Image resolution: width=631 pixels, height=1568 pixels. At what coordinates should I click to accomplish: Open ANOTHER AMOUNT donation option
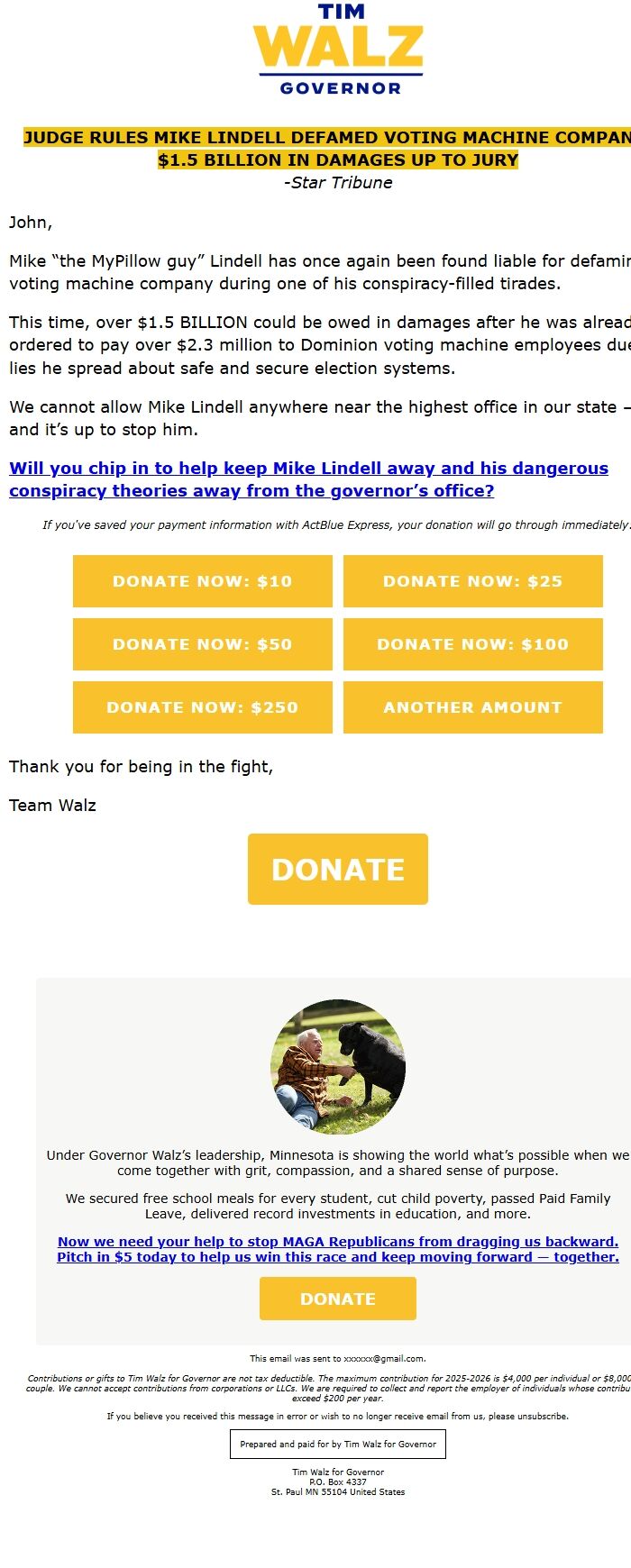(x=472, y=707)
